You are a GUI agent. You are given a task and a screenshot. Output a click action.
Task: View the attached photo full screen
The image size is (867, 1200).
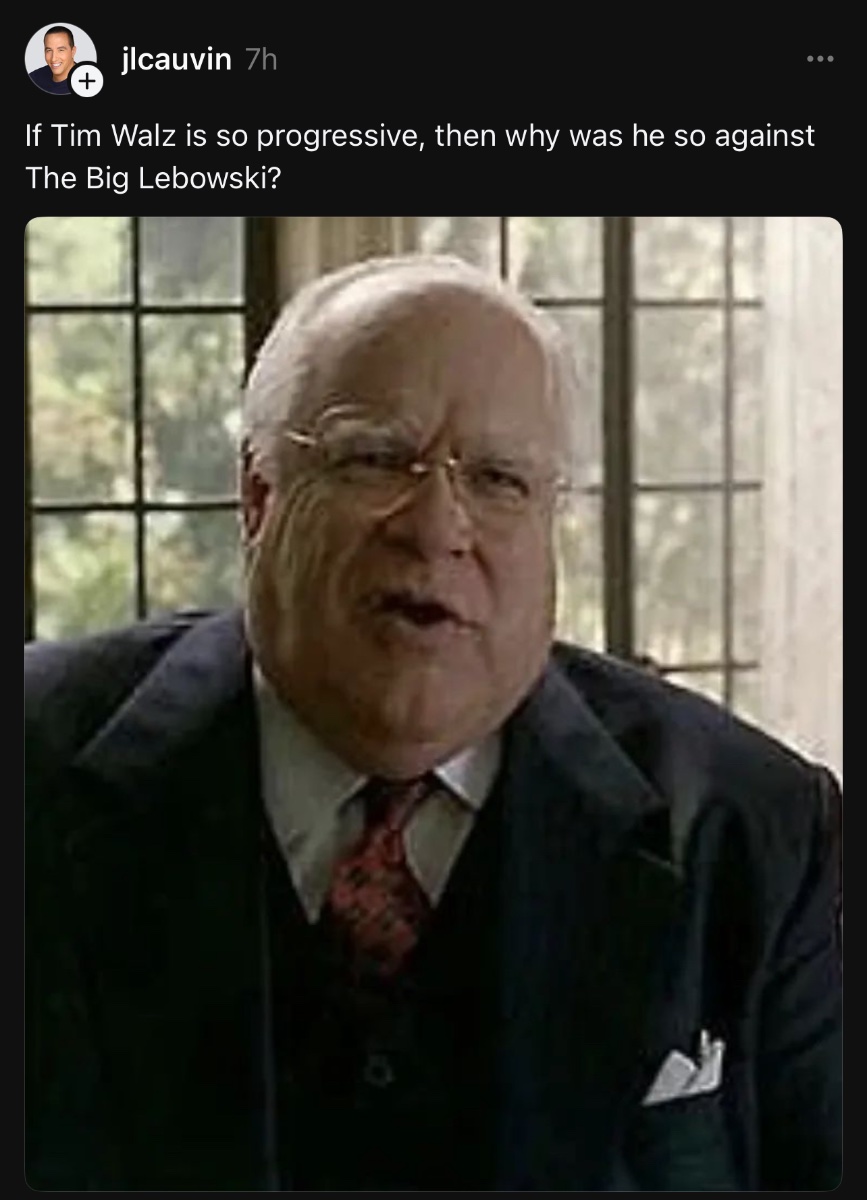(x=433, y=700)
